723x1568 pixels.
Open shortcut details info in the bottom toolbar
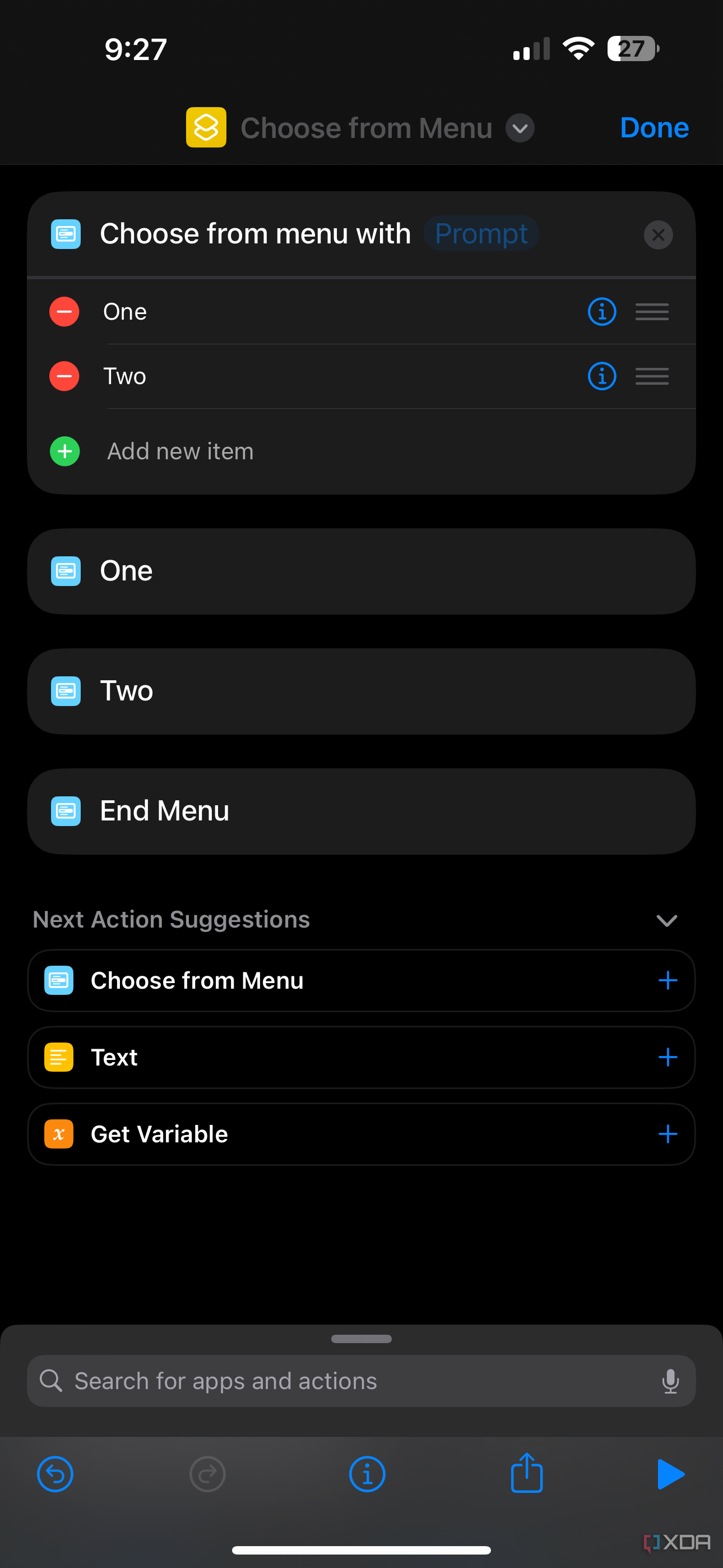click(x=367, y=1474)
